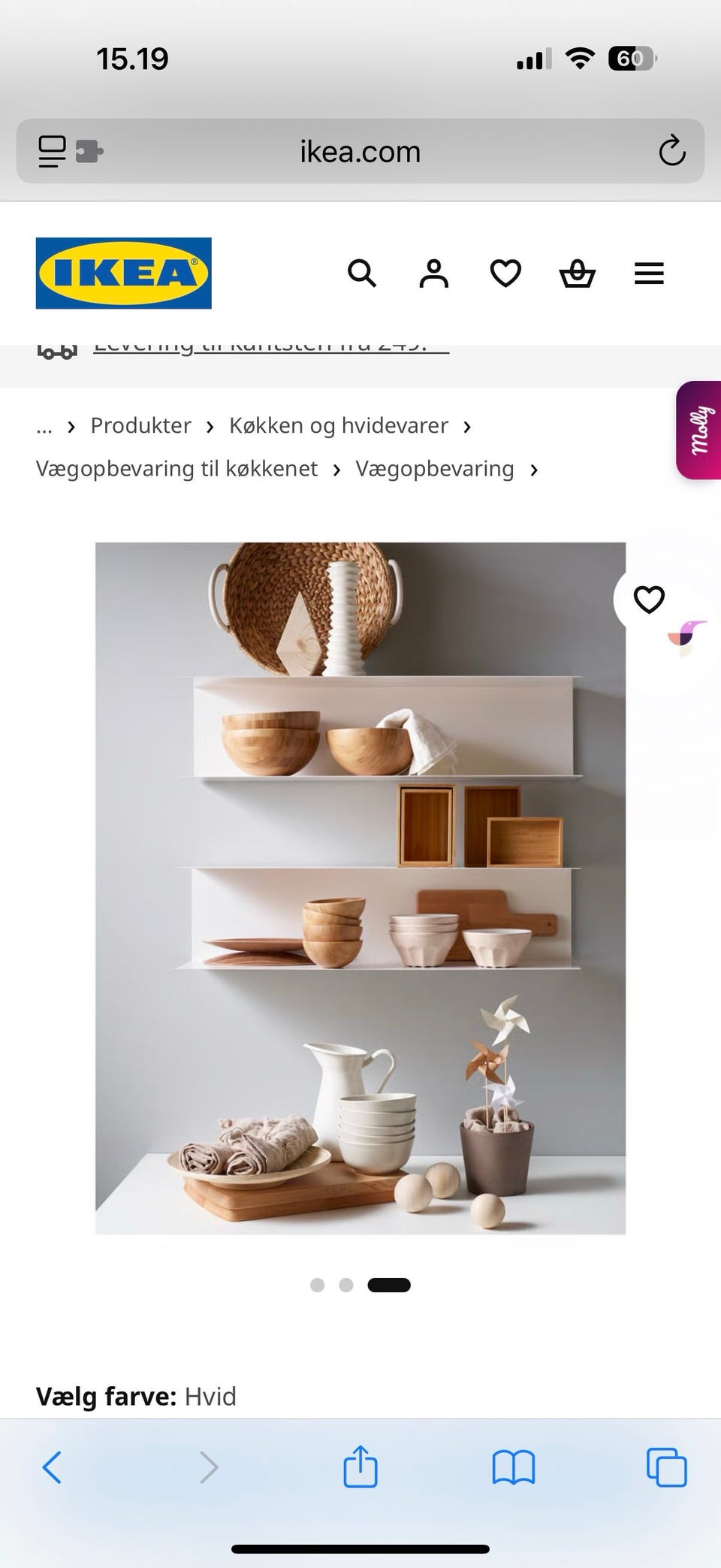Image resolution: width=721 pixels, height=1568 pixels.
Task: View your wishlist via heart icon
Action: (x=505, y=273)
